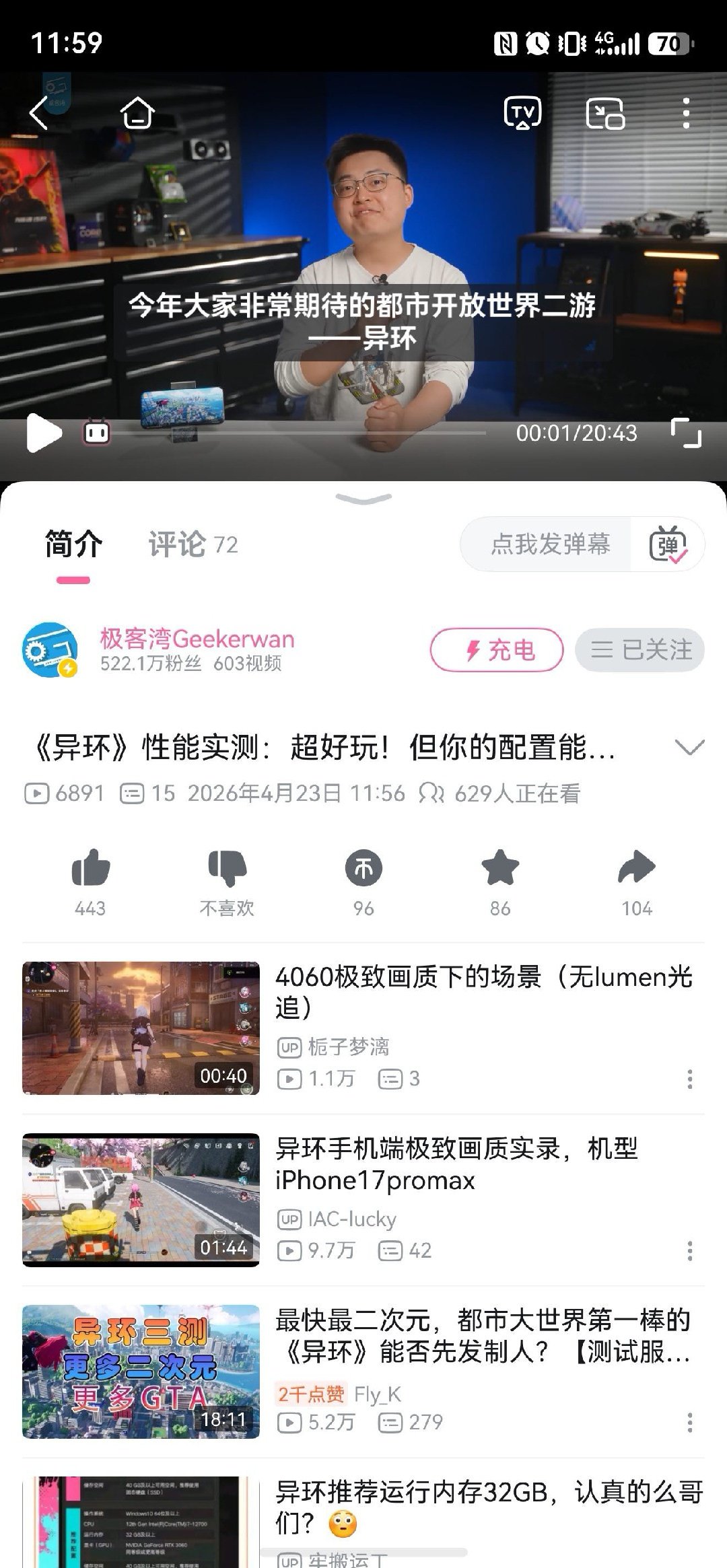Open the 点我发弹幕 input box
Image resolution: width=727 pixels, height=1568 pixels.
pyautogui.click(x=549, y=544)
